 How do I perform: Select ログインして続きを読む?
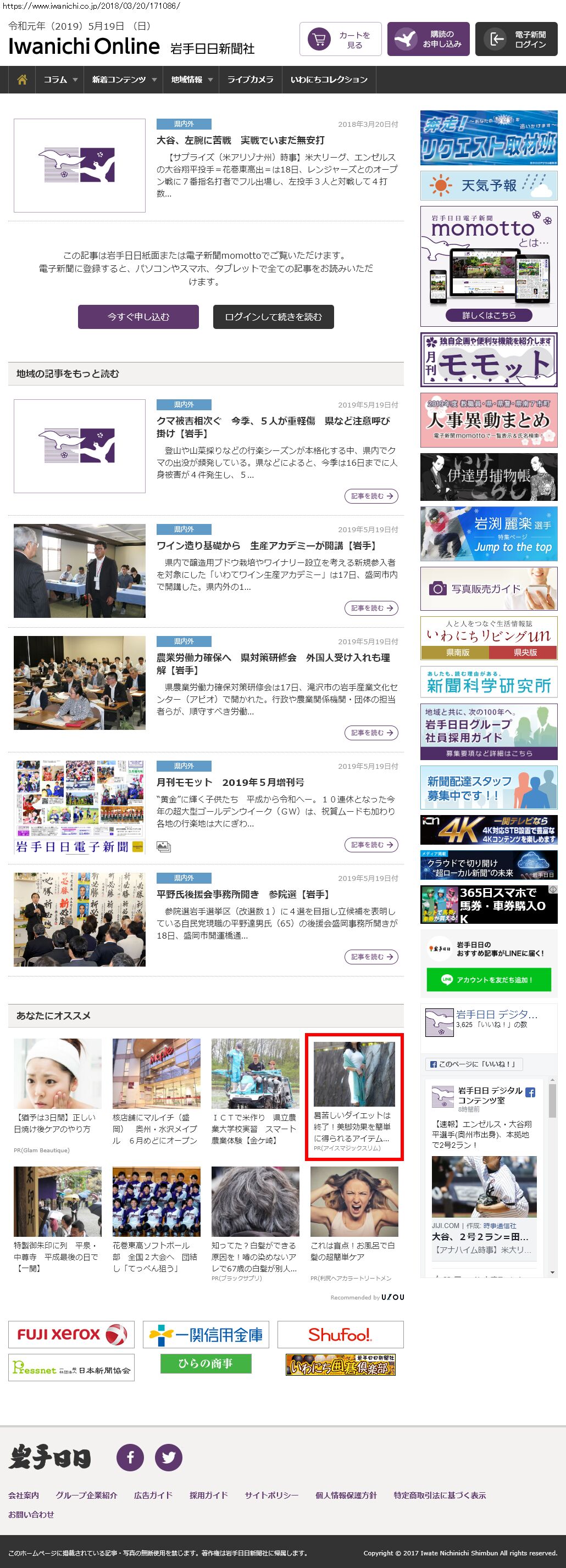[x=273, y=316]
